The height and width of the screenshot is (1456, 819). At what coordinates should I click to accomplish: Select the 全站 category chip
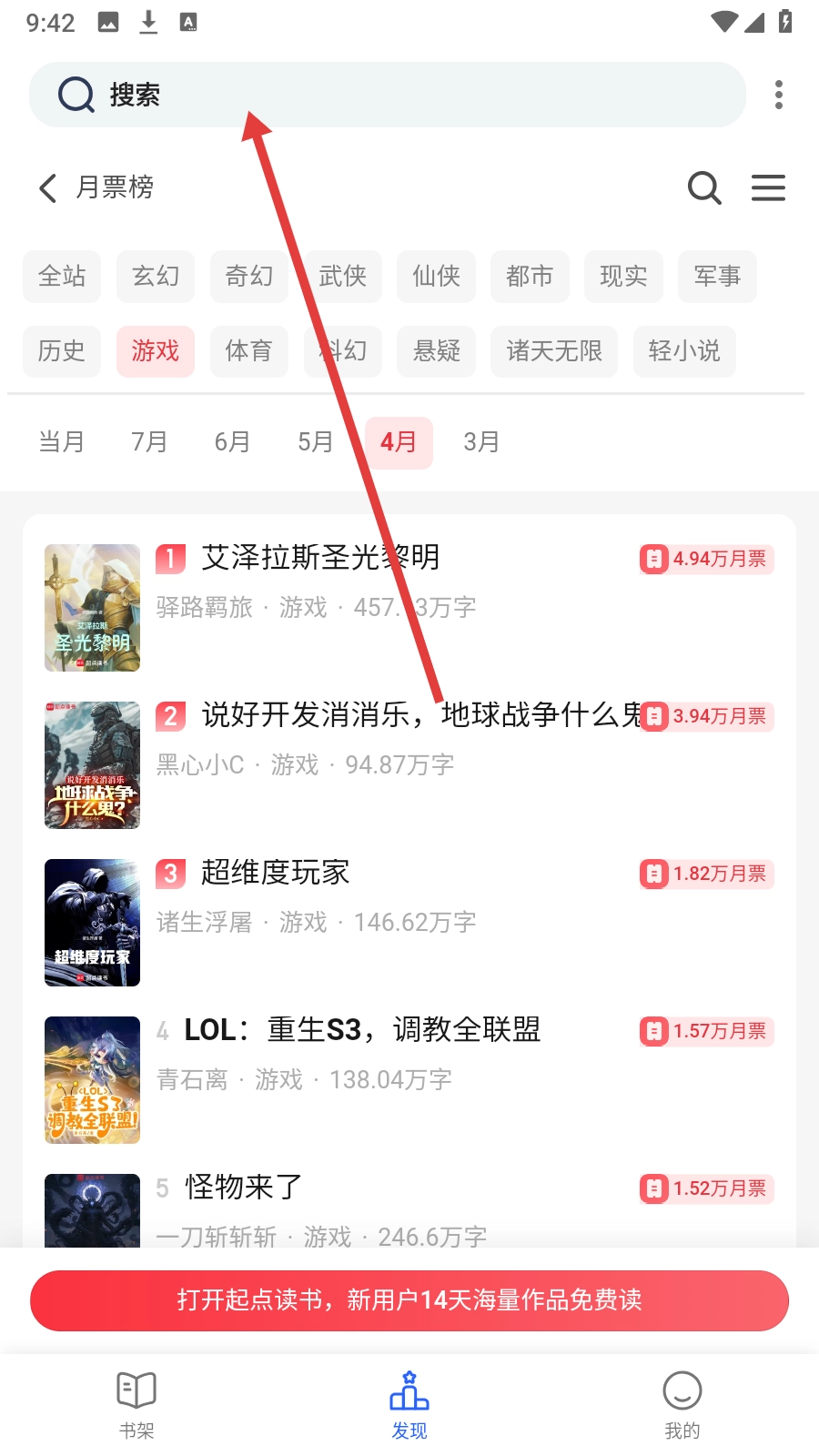pos(62,276)
